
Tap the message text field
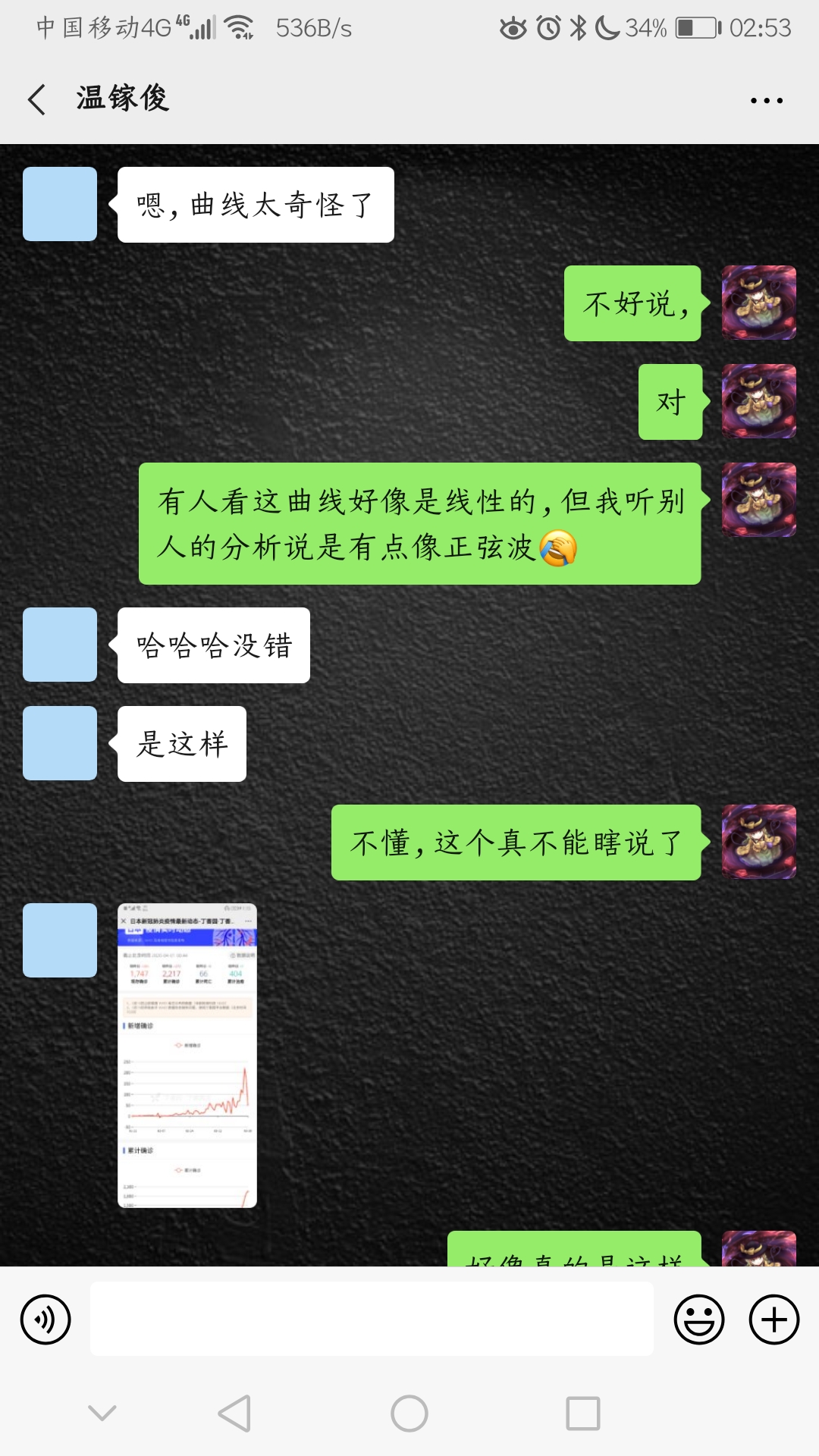[372, 1319]
